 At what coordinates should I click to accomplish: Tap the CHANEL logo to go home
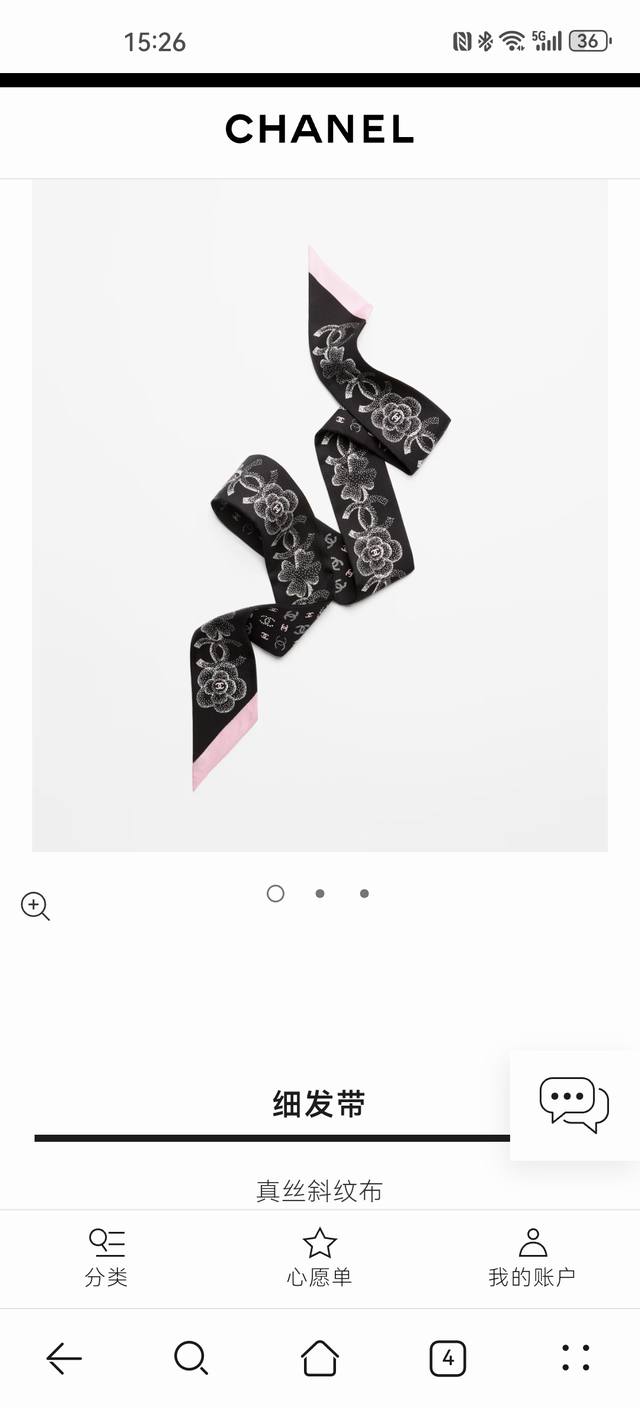(x=320, y=129)
